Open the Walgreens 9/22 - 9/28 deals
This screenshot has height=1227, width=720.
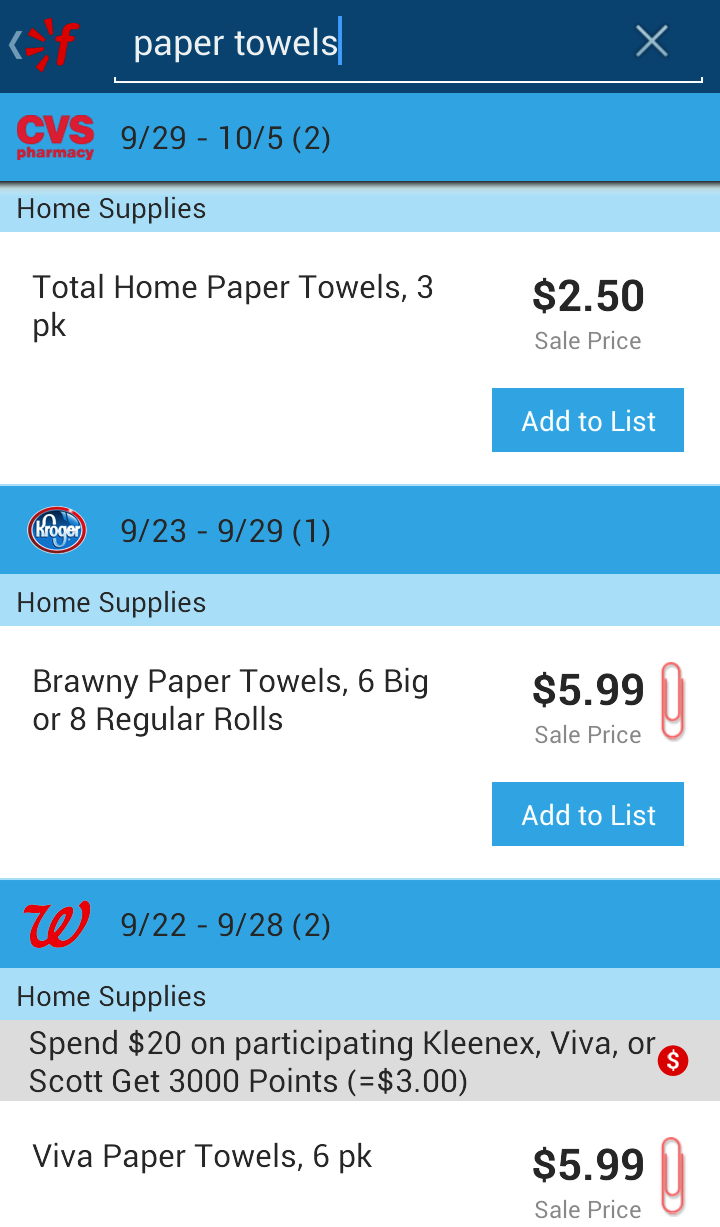pyautogui.click(x=360, y=925)
